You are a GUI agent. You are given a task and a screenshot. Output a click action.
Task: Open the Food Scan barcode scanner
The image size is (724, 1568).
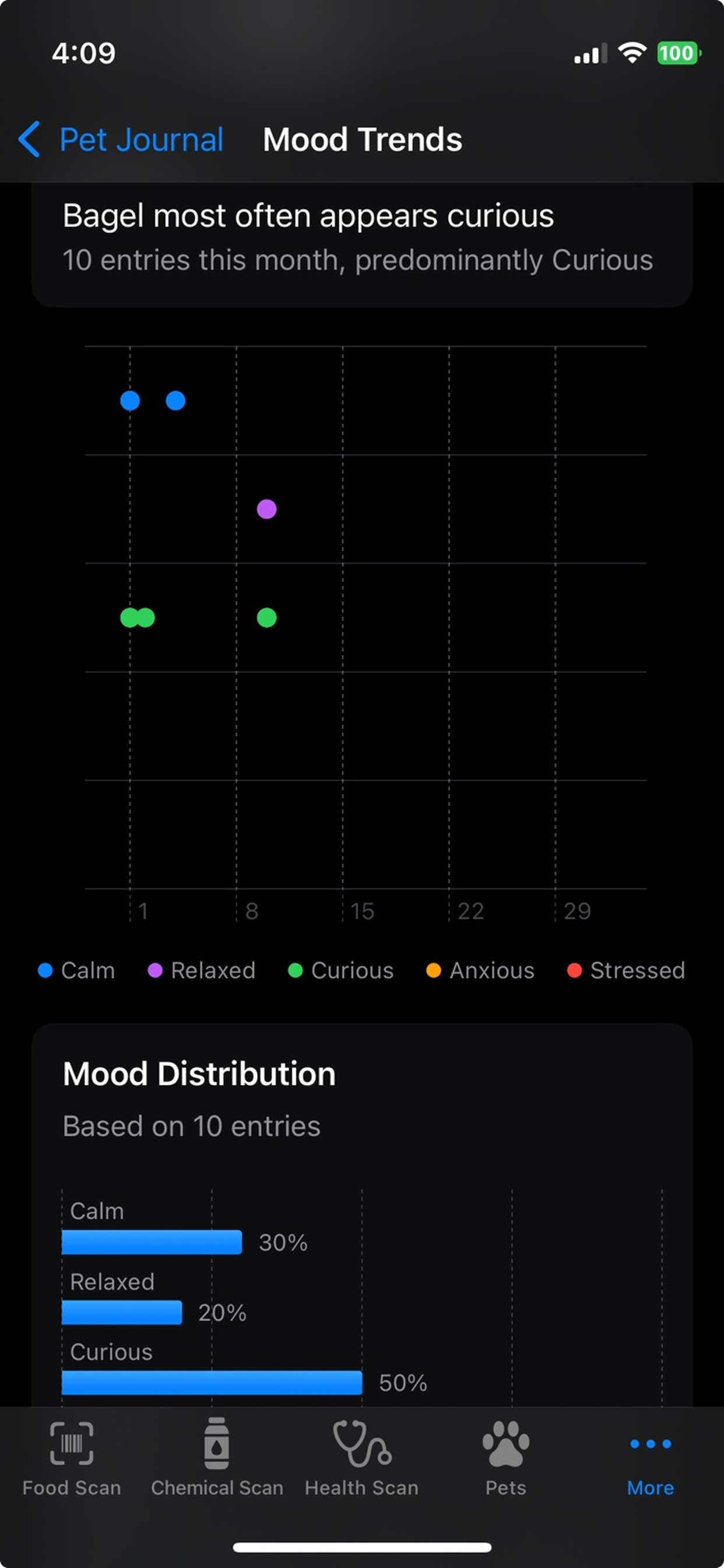(x=71, y=1461)
